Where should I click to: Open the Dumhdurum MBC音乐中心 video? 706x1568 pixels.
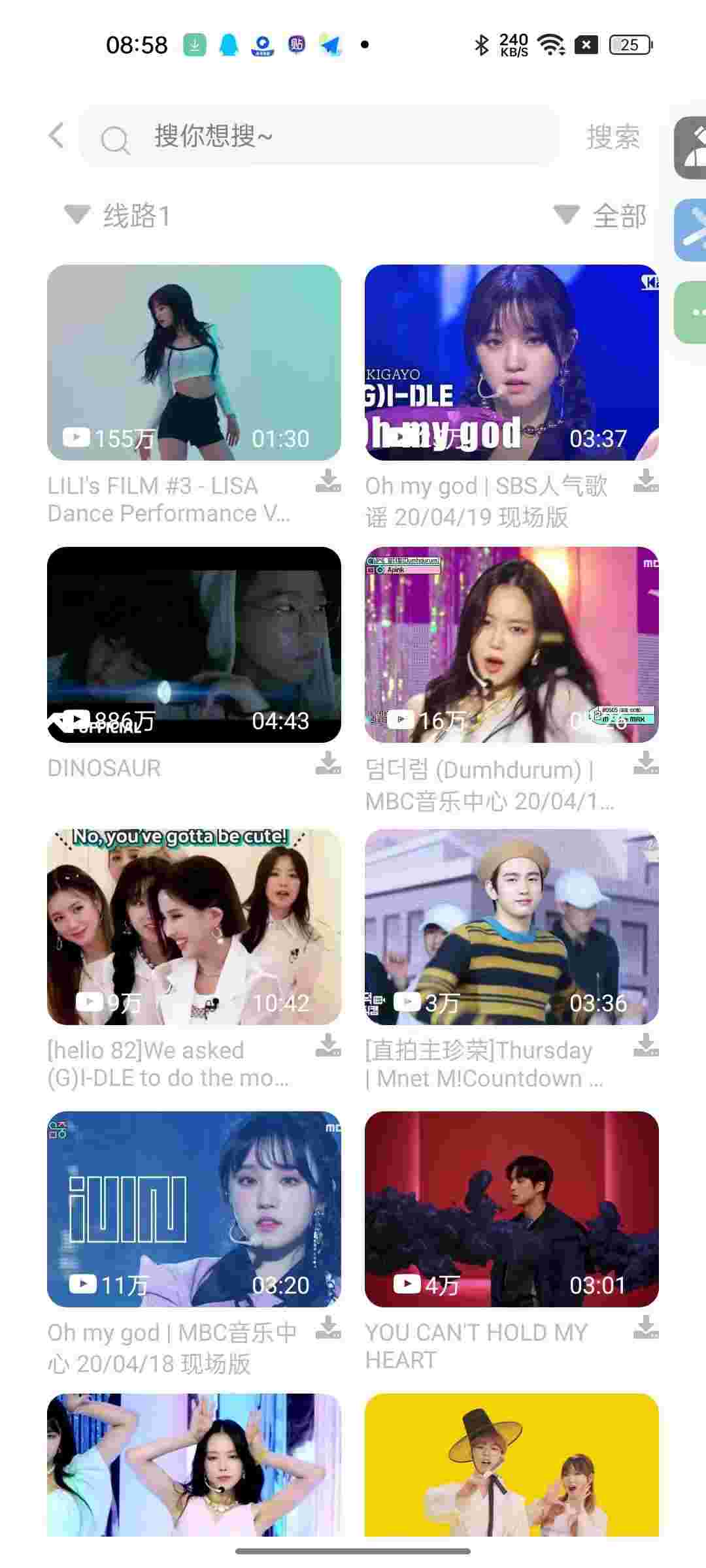coord(512,644)
